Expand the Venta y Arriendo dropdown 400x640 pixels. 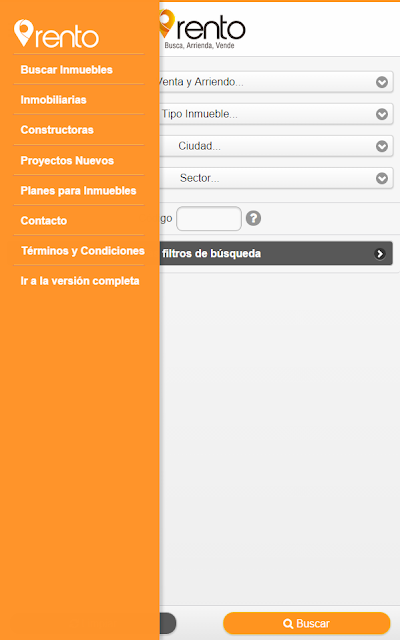coord(276,82)
